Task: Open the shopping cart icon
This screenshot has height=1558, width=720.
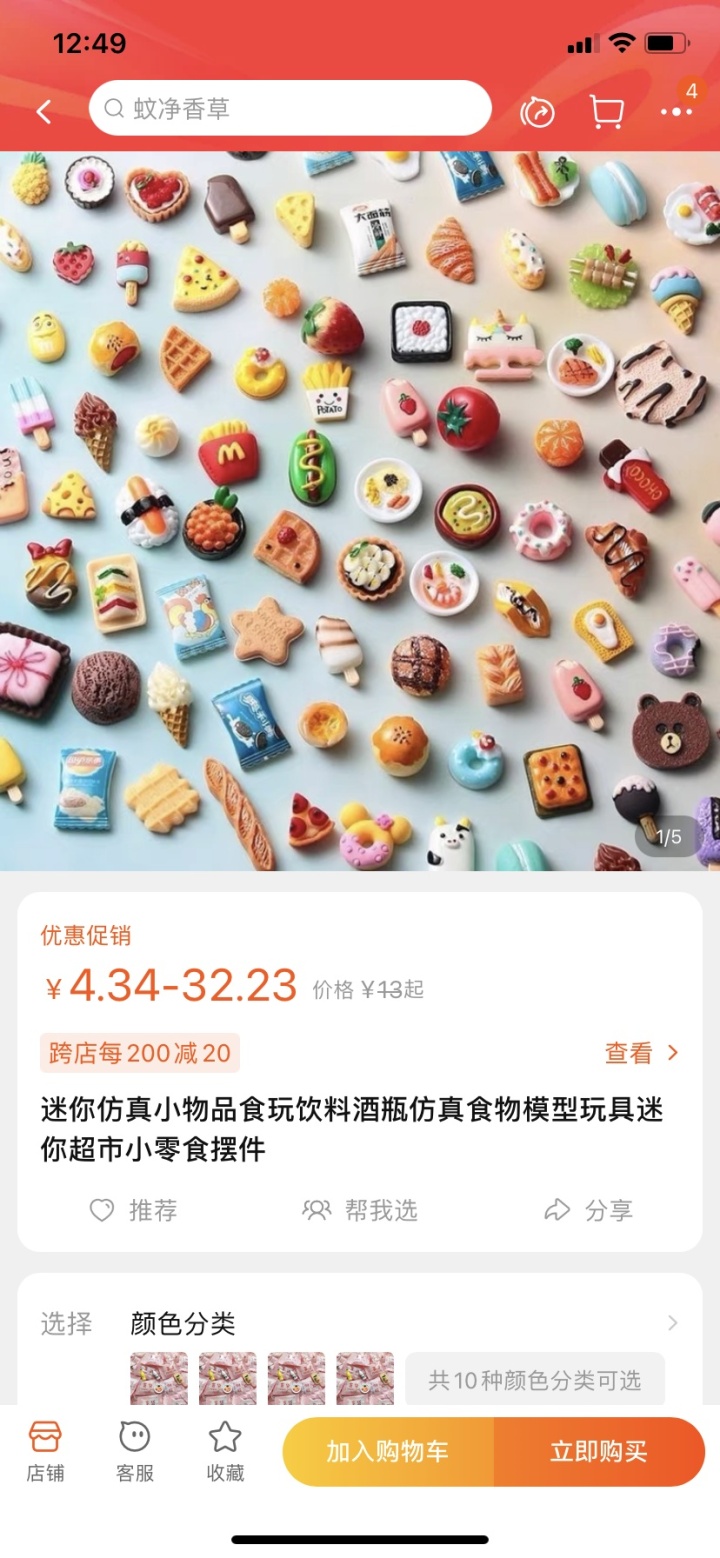Action: pos(606,111)
